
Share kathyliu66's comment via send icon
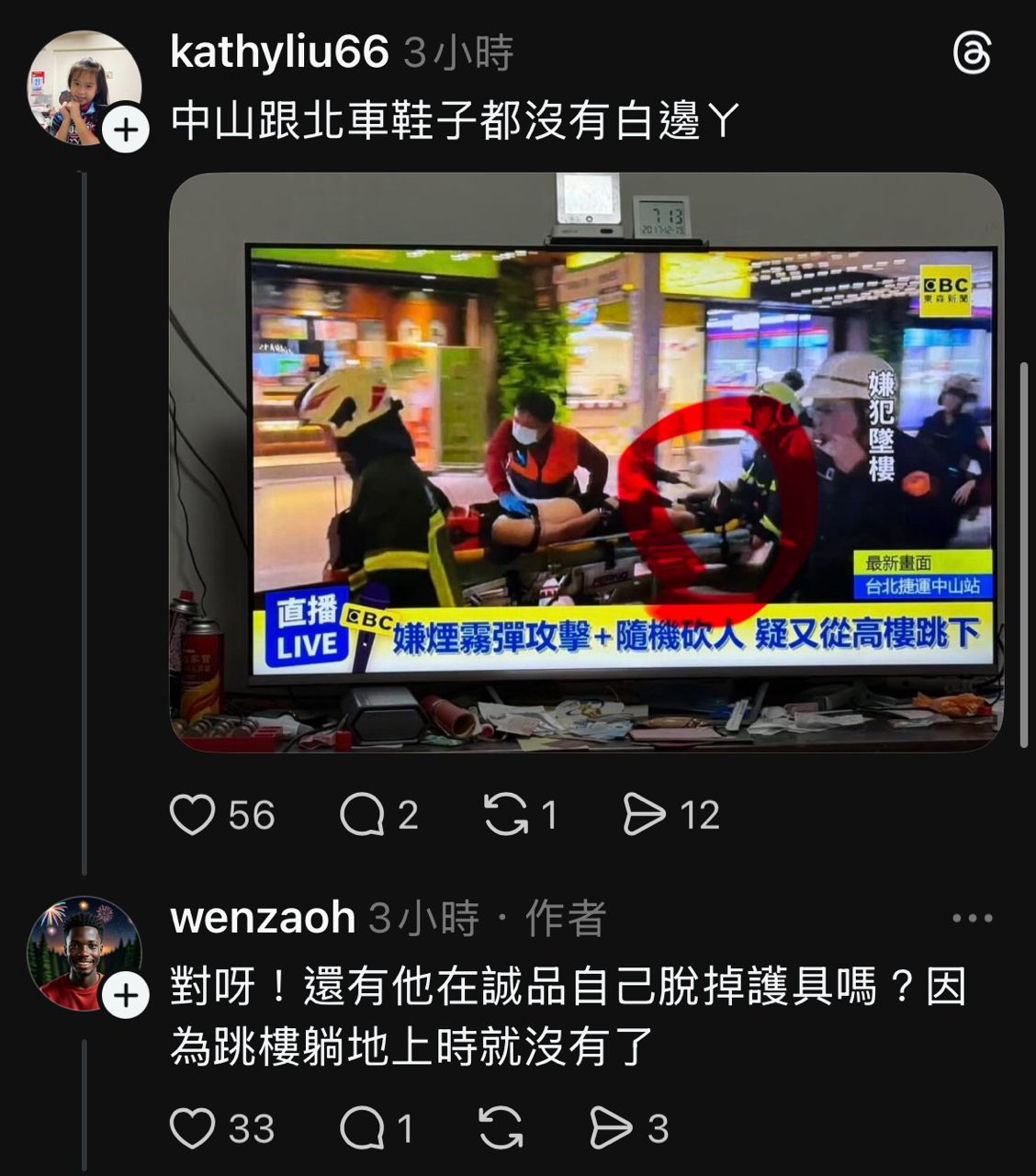tap(644, 815)
